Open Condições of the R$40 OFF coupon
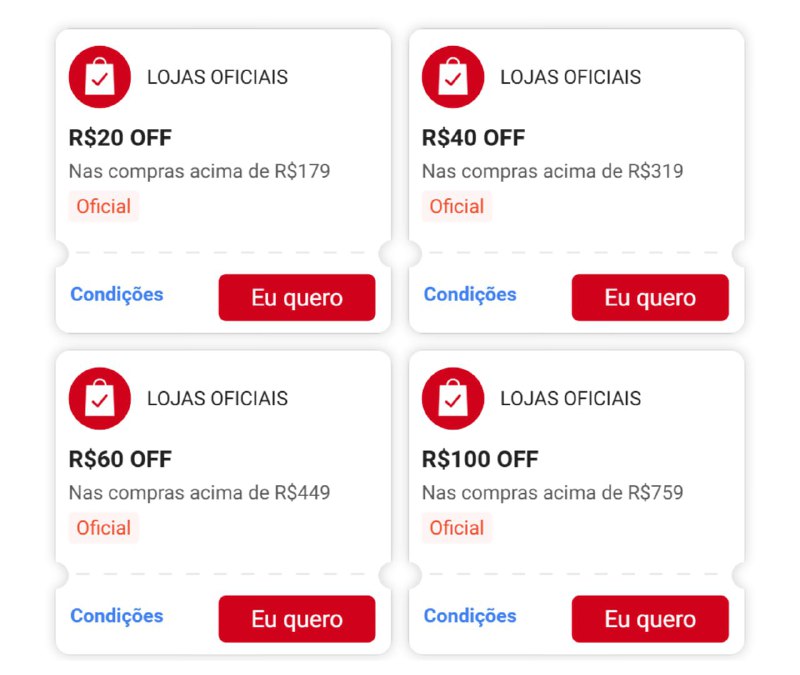The width and height of the screenshot is (800, 675). click(470, 295)
